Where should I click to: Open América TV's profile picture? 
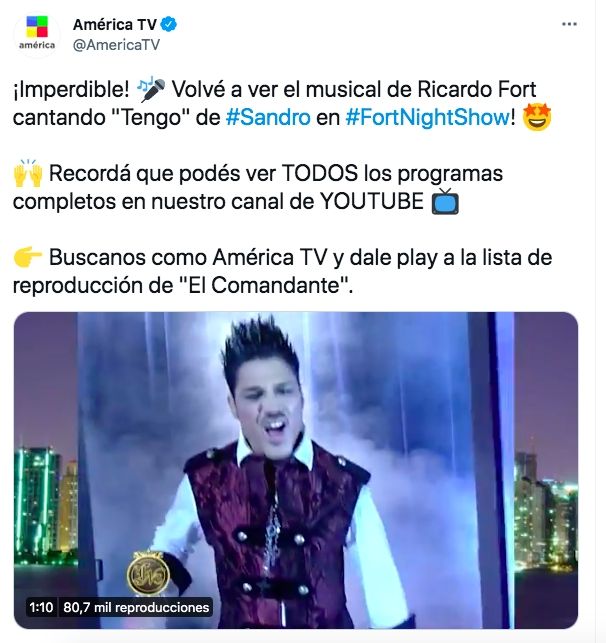point(36,35)
